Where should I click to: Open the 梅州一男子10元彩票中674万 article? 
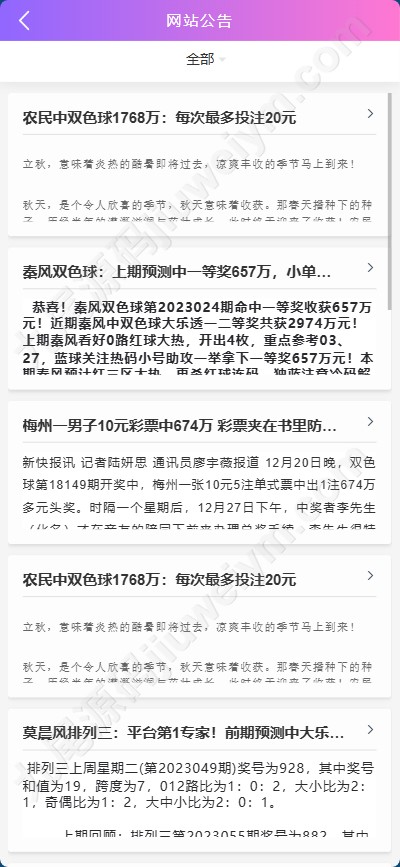[x=199, y=472]
